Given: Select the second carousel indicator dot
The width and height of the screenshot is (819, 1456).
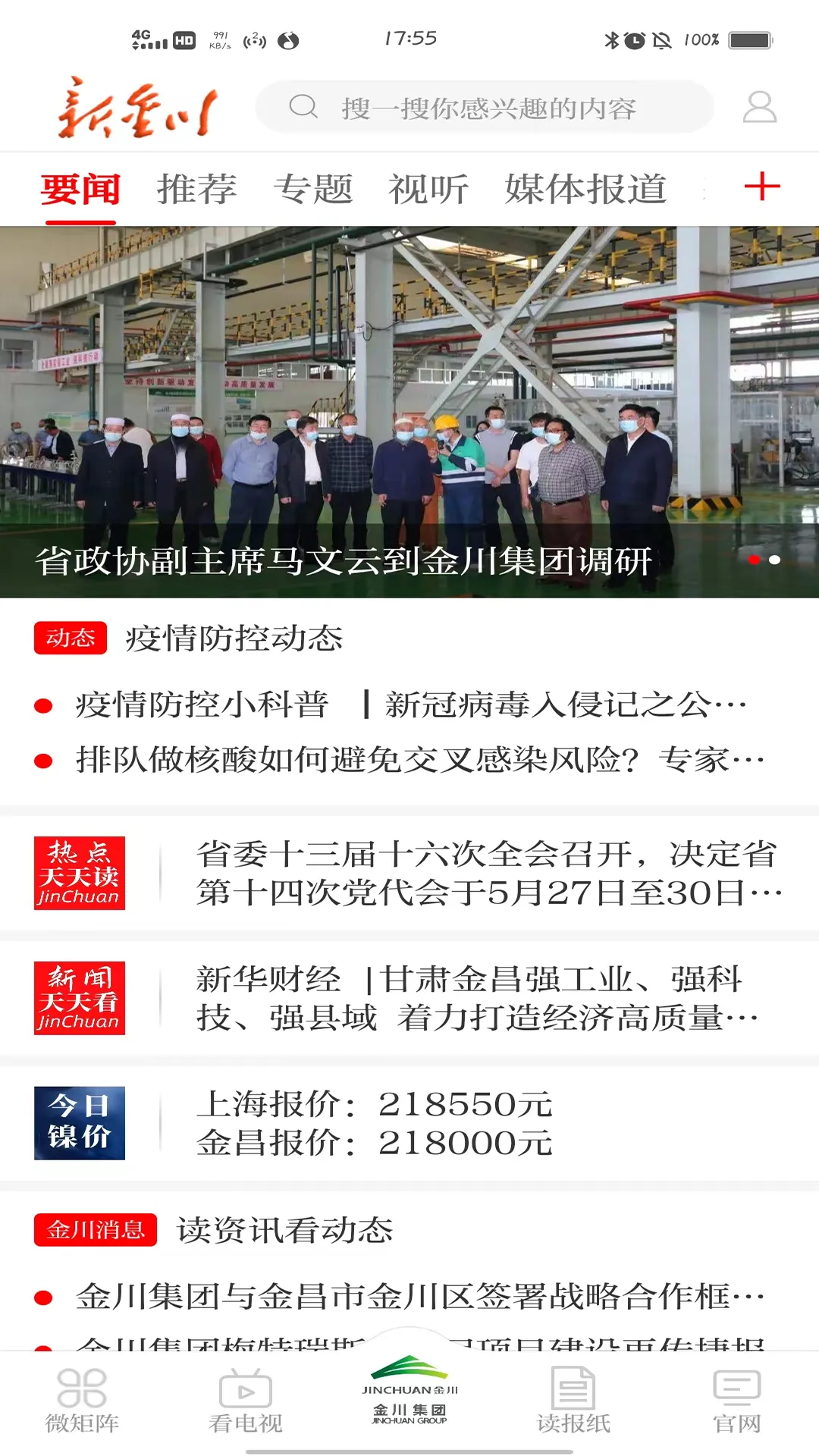Looking at the screenshot, I should (774, 561).
